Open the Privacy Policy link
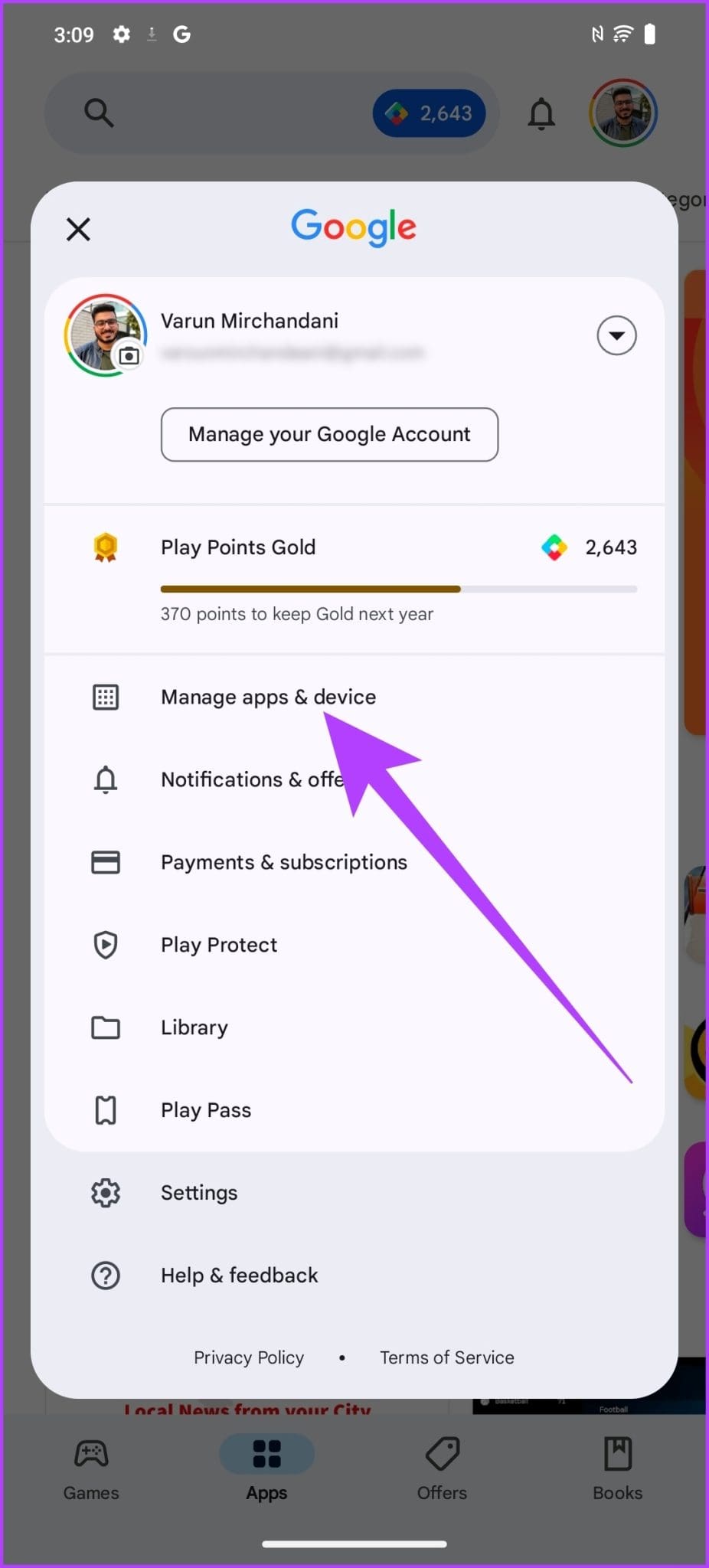The width and height of the screenshot is (709, 1568). click(x=249, y=1357)
